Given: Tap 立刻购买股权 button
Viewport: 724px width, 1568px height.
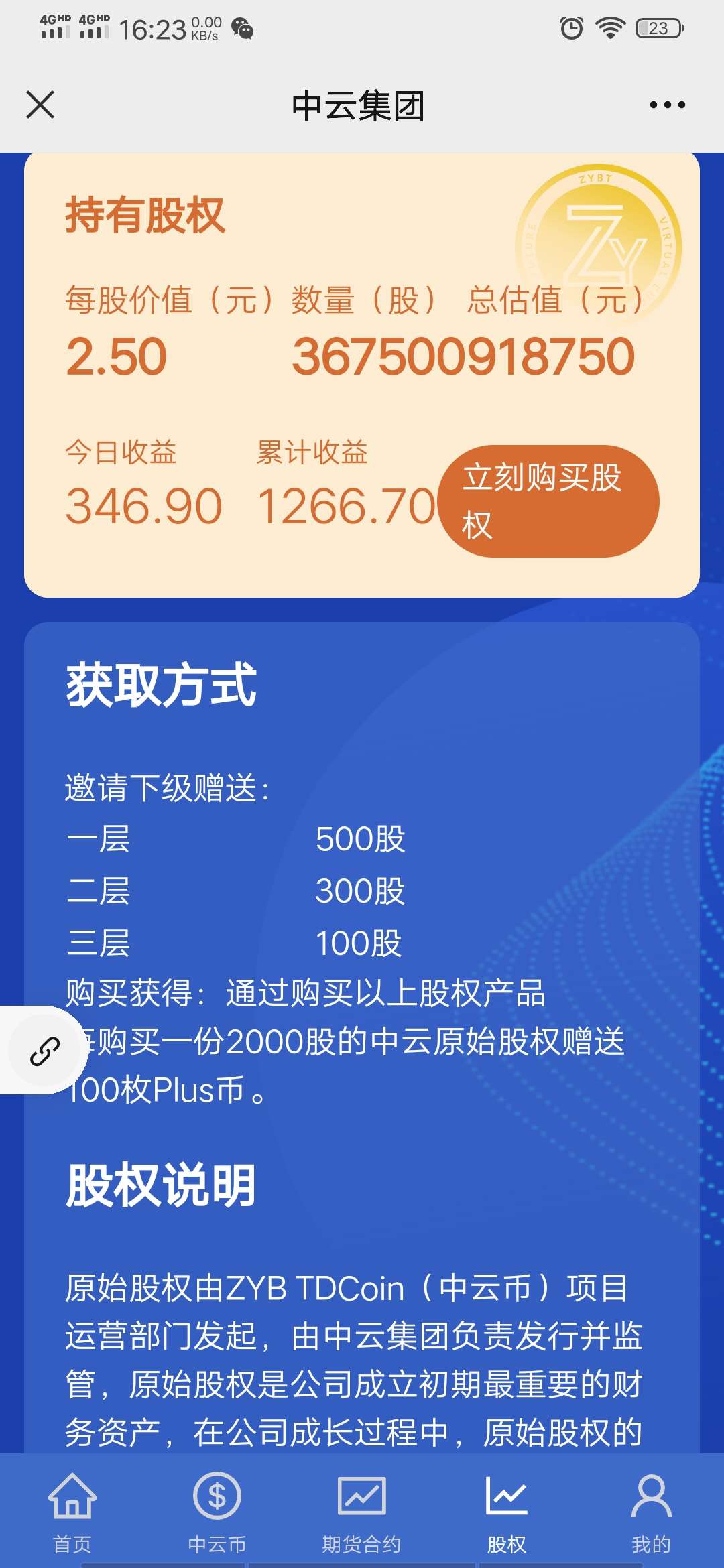Looking at the screenshot, I should pos(548,501).
